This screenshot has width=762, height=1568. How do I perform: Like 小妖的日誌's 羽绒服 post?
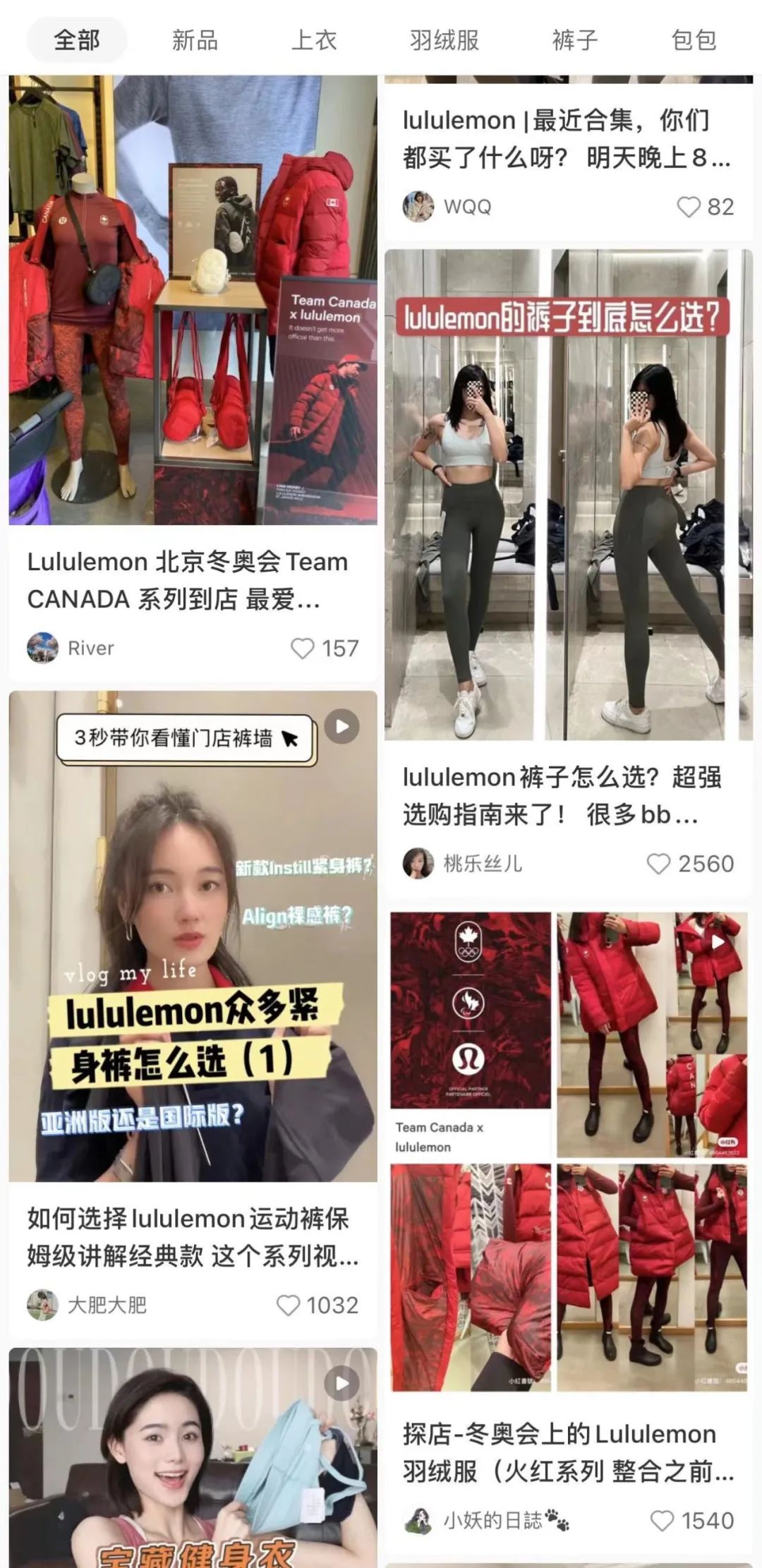click(x=662, y=1521)
